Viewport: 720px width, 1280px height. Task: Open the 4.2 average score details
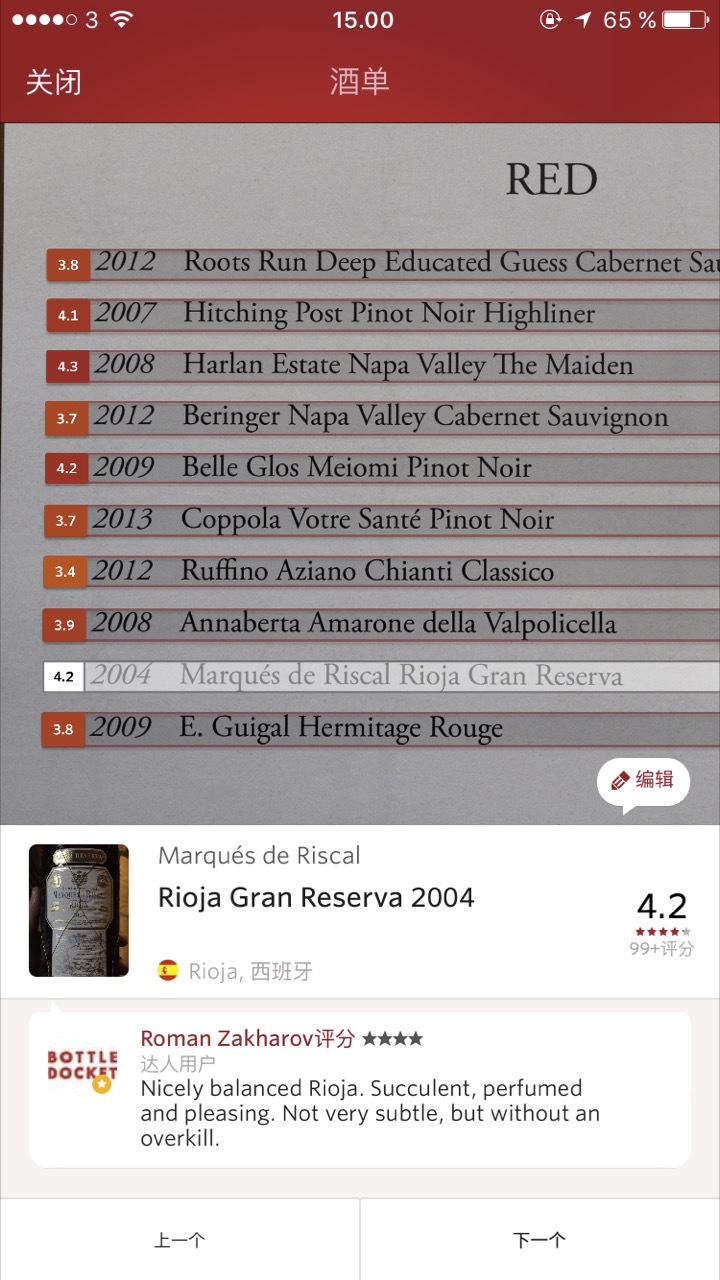(x=663, y=908)
